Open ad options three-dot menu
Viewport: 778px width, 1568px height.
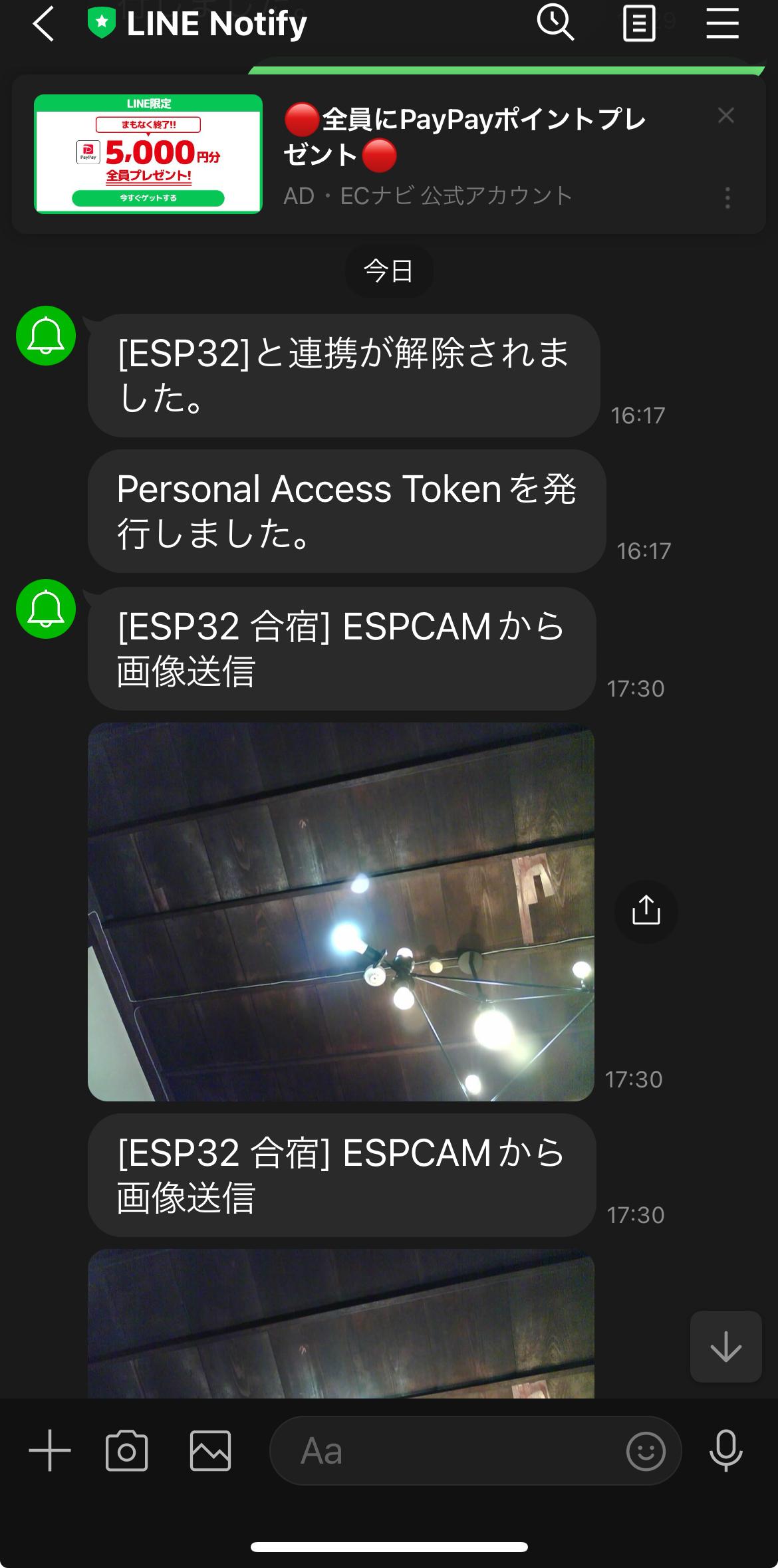coord(727,198)
